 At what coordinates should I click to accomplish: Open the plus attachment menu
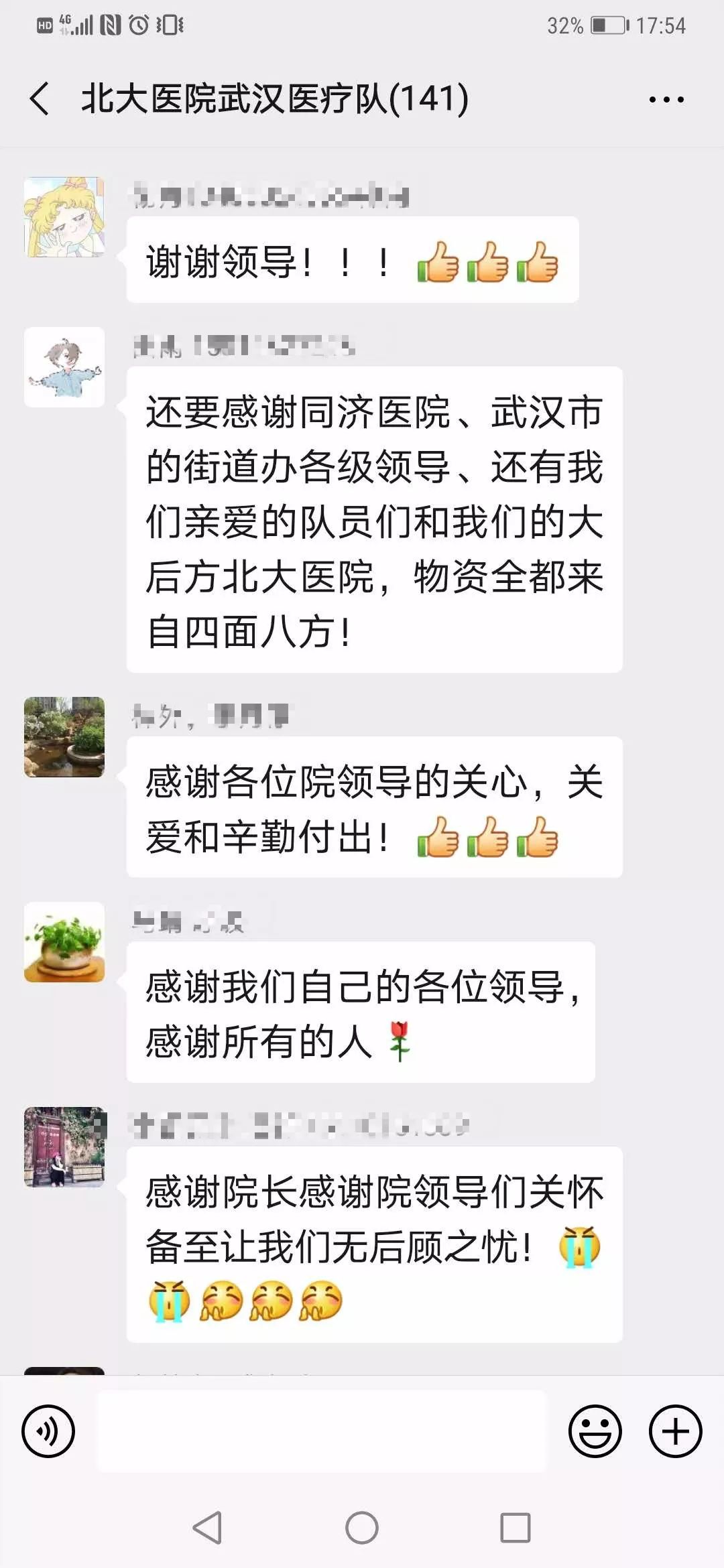[x=675, y=1431]
